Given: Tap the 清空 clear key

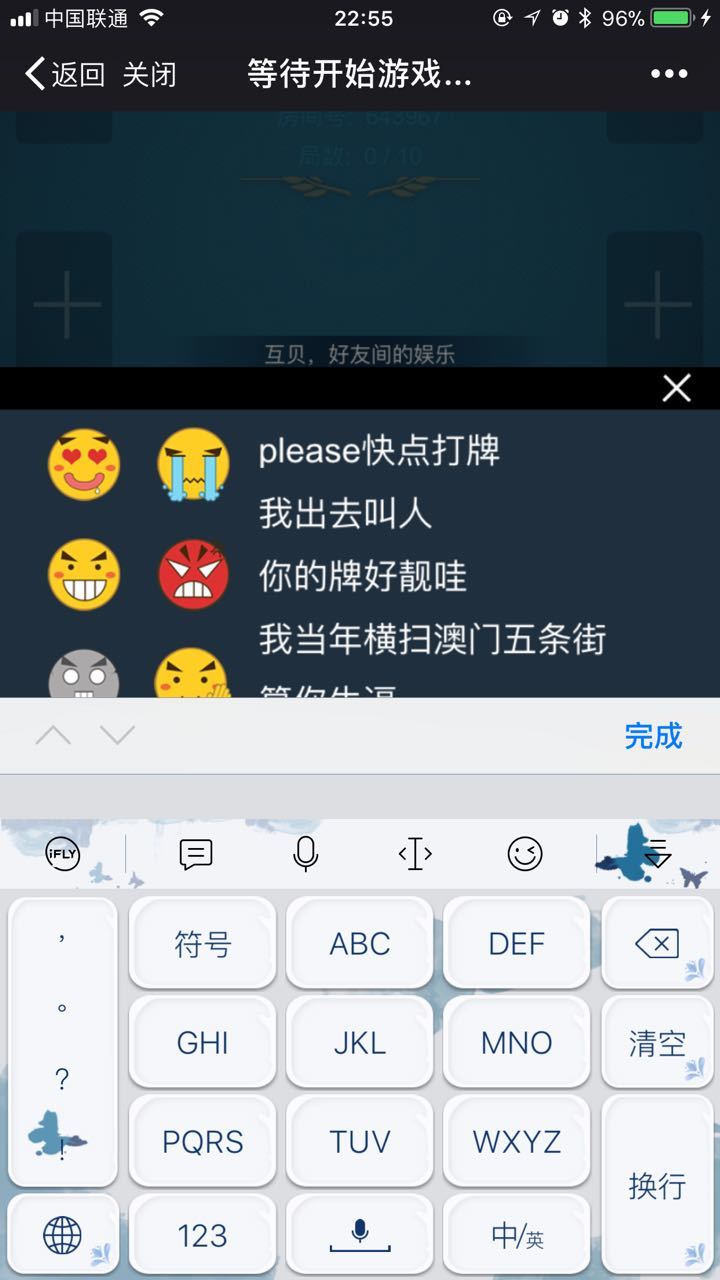Looking at the screenshot, I should [657, 1042].
